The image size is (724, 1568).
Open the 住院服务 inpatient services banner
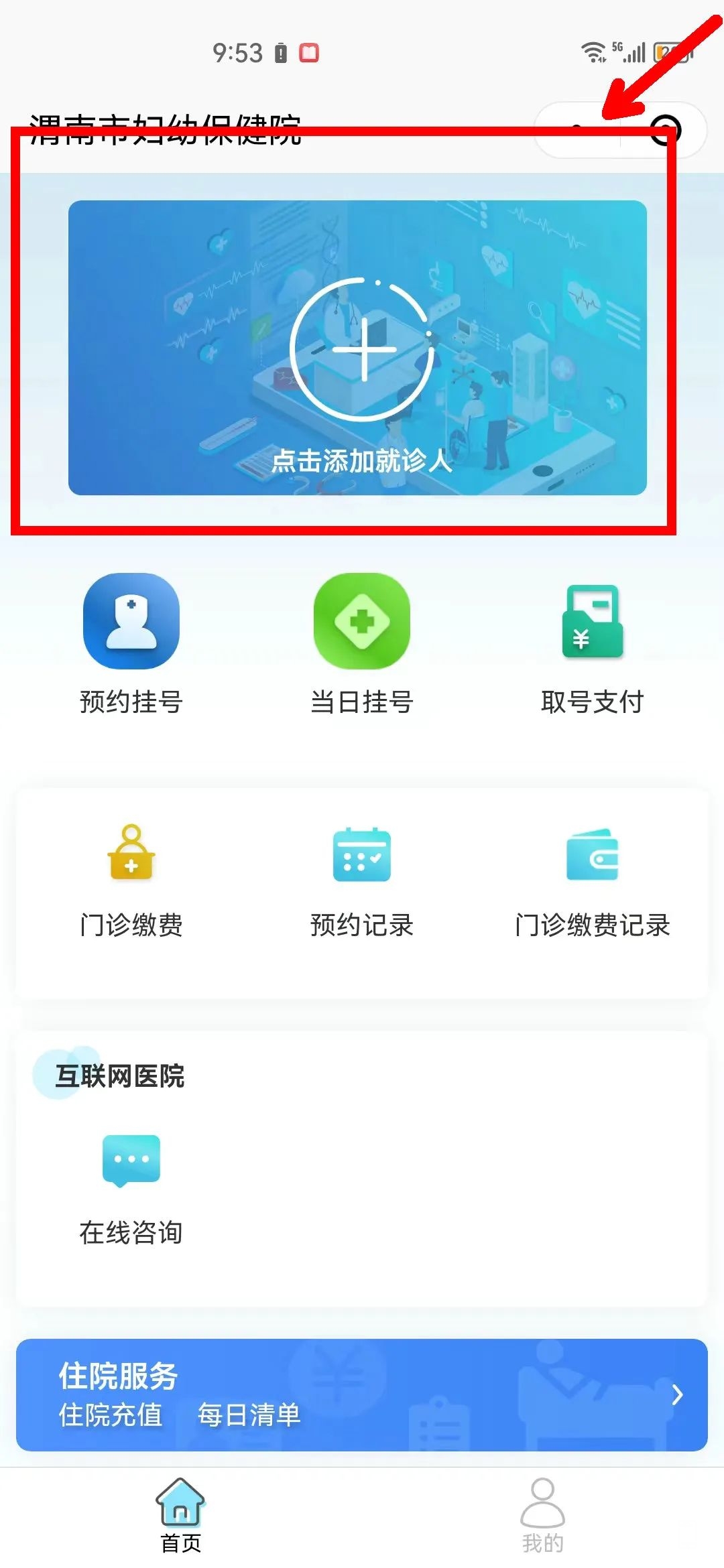362,1395
